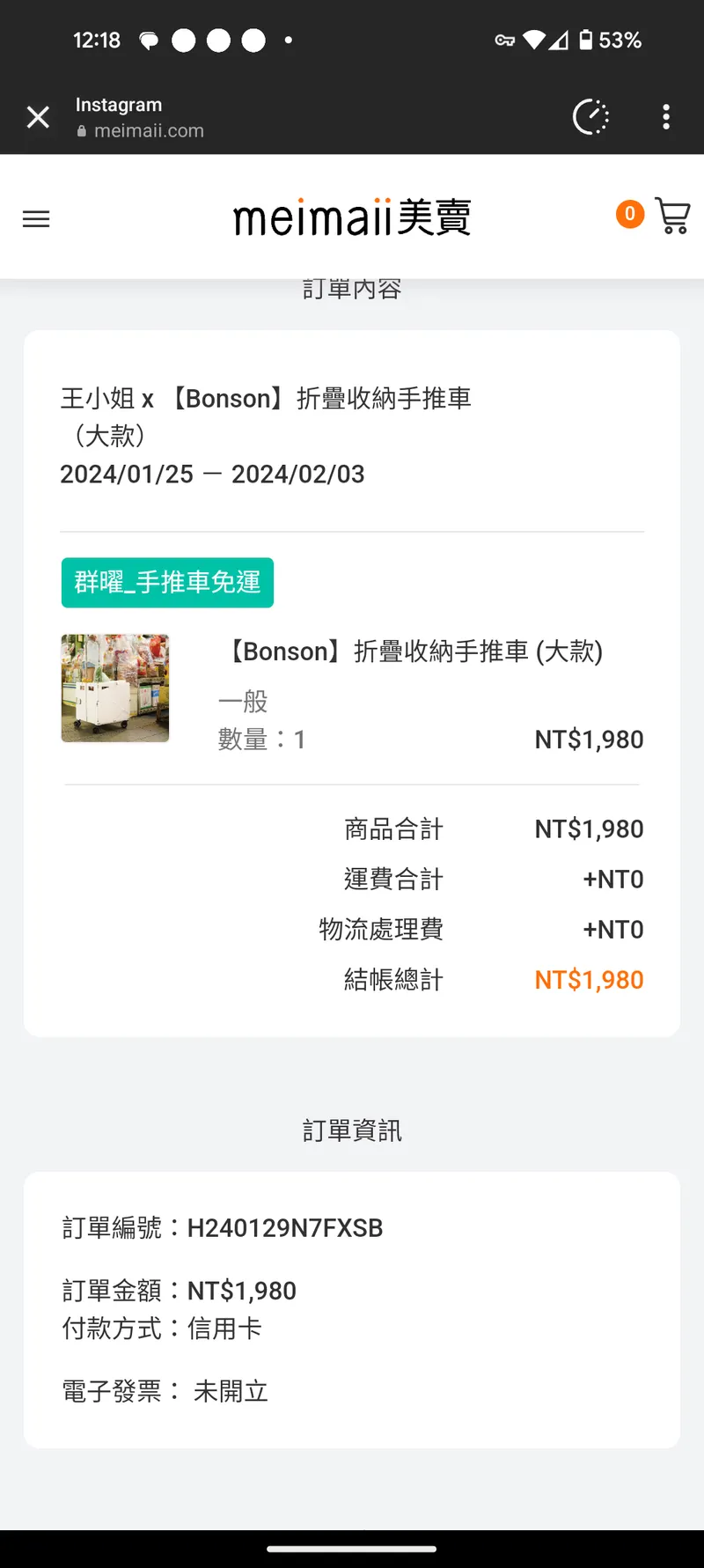Close the in-app browser
This screenshot has width=704, height=1568.
click(x=38, y=117)
